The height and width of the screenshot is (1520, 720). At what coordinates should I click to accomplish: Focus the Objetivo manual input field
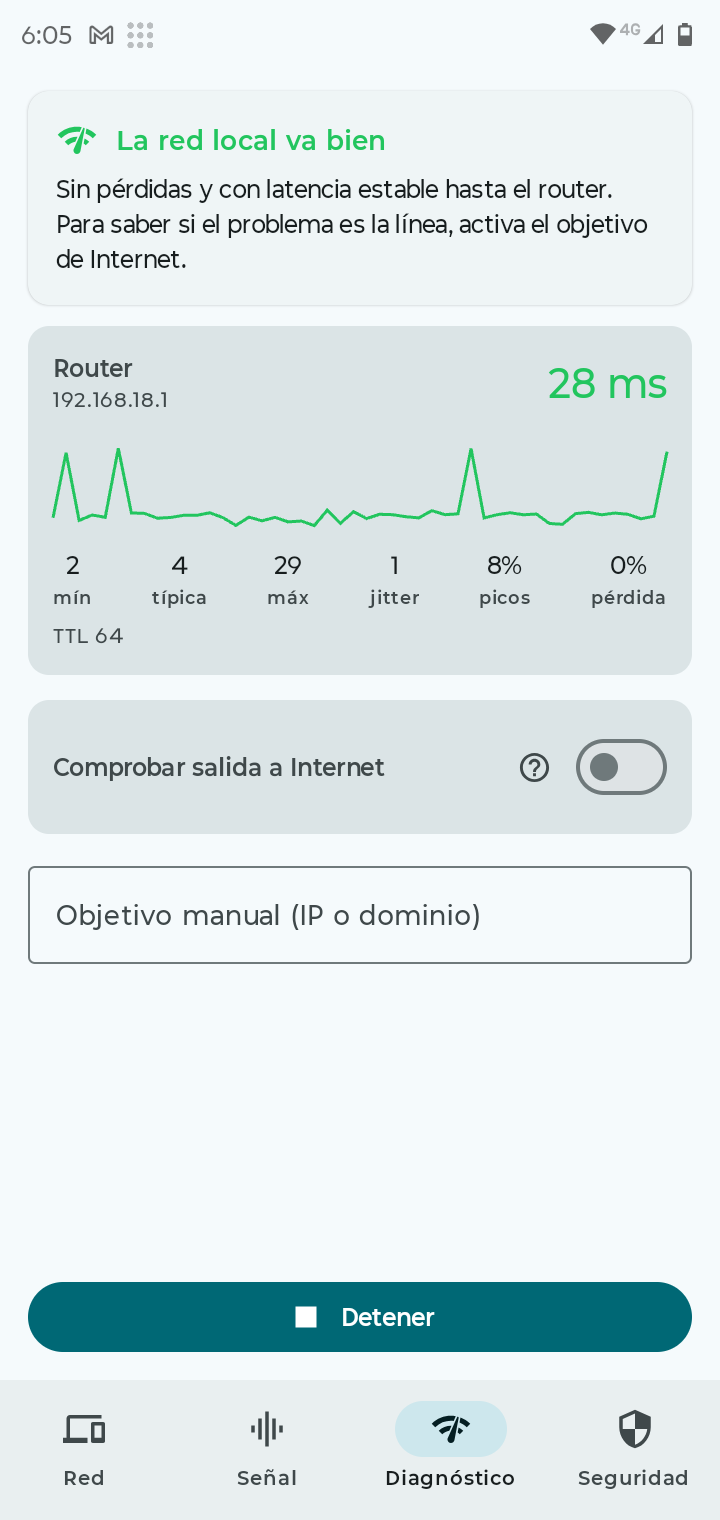pyautogui.click(x=360, y=915)
